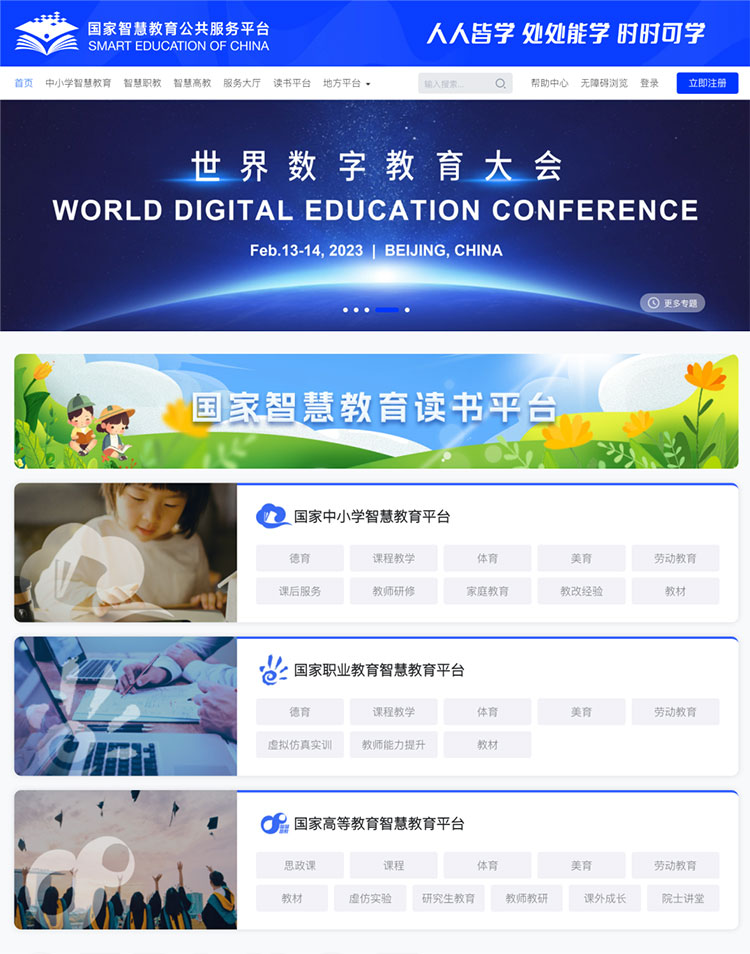
Task: Tap the search input box
Action: point(456,84)
